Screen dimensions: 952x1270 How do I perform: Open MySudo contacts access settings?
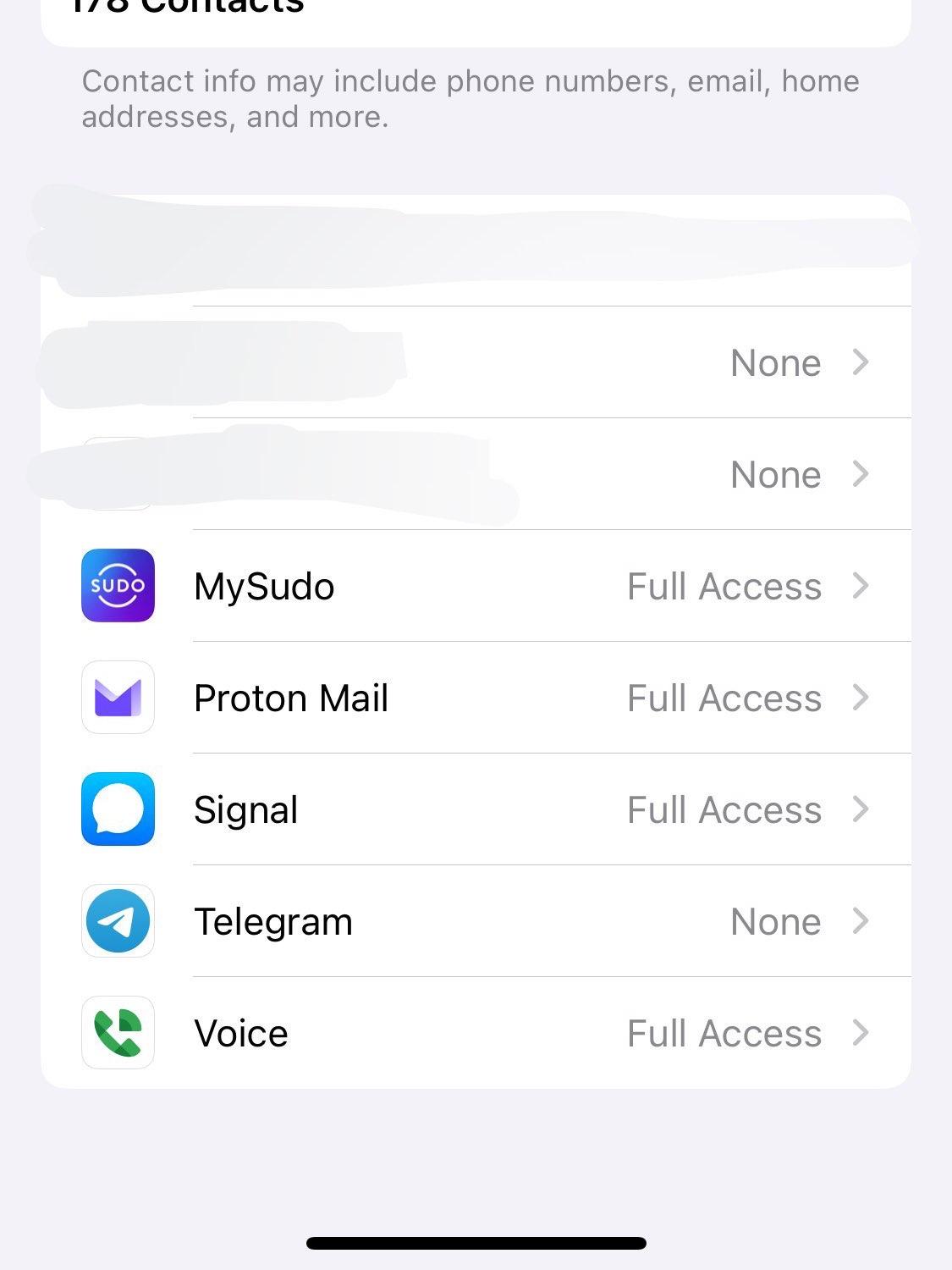point(476,586)
